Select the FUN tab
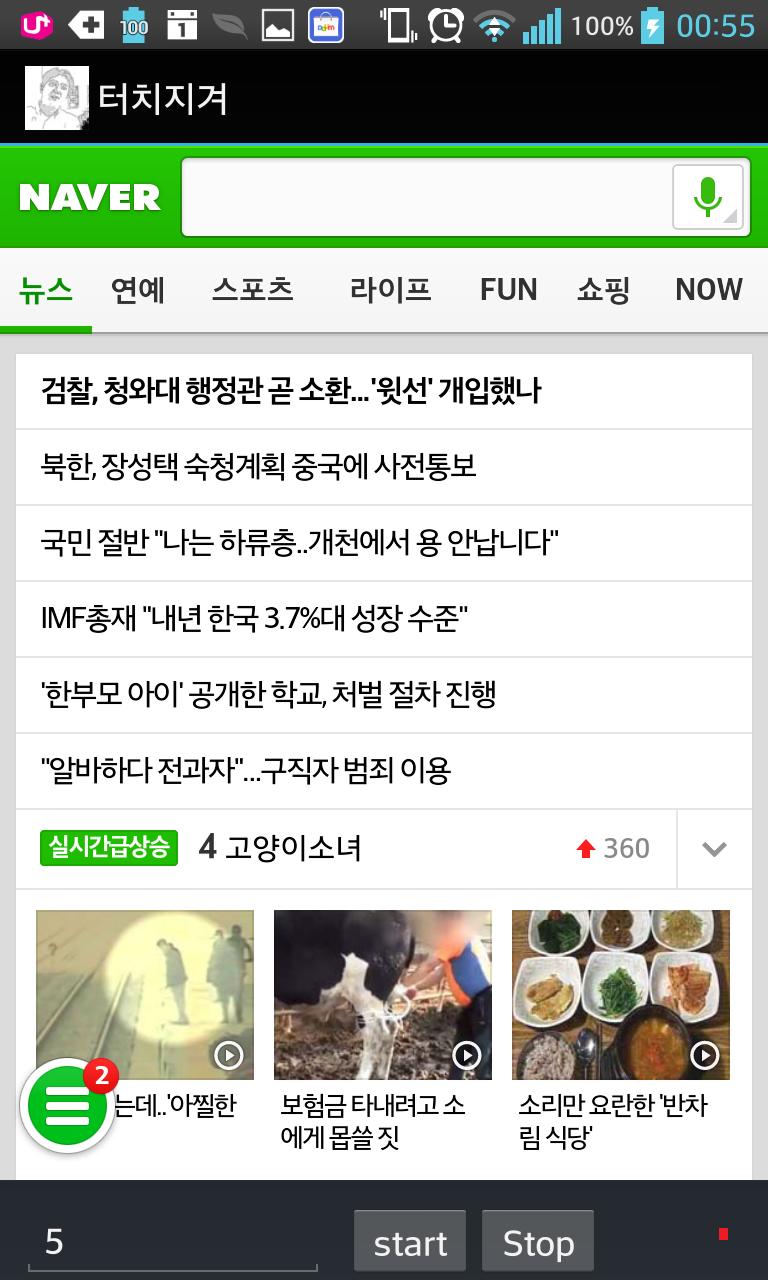 coord(508,290)
